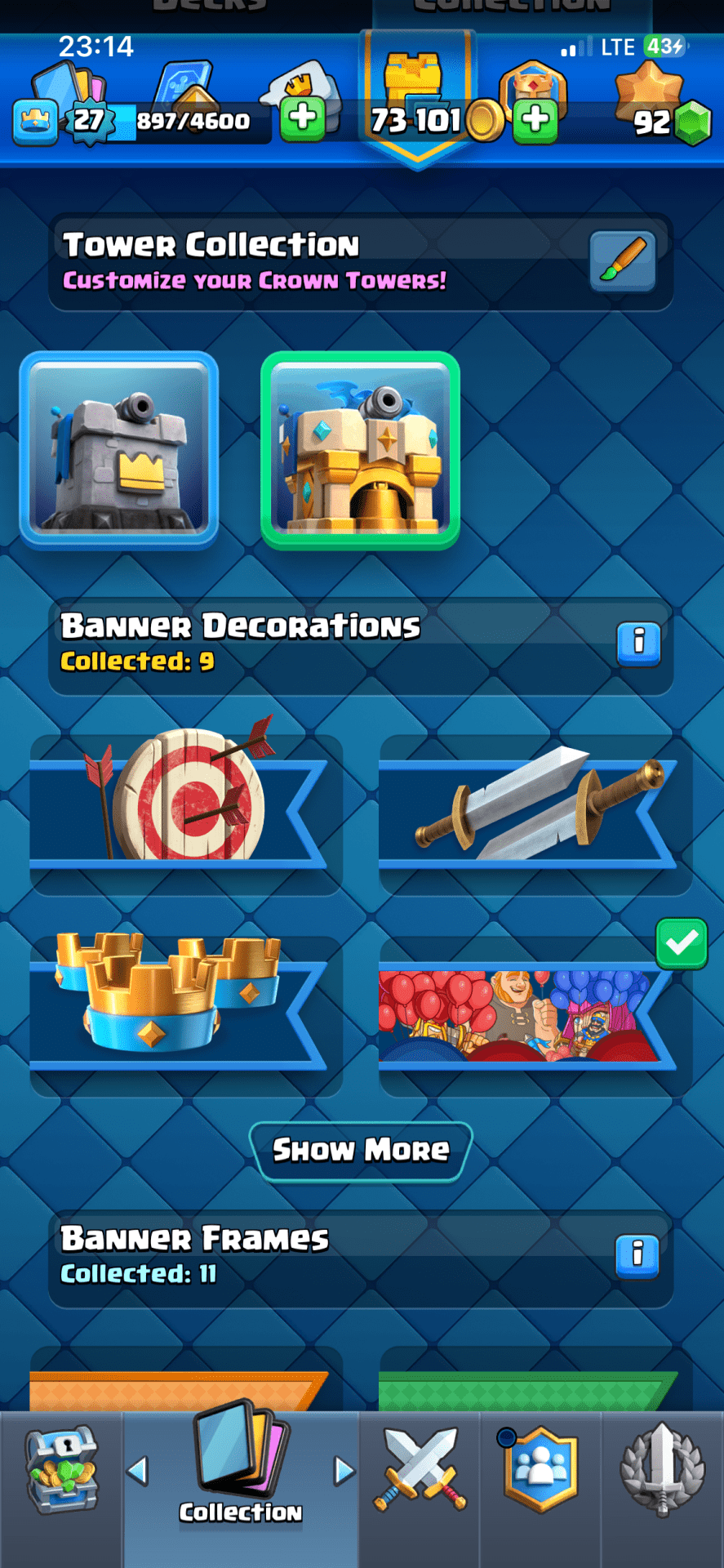Tap the green gems counter
The height and width of the screenshot is (1568, 724).
[x=692, y=122]
